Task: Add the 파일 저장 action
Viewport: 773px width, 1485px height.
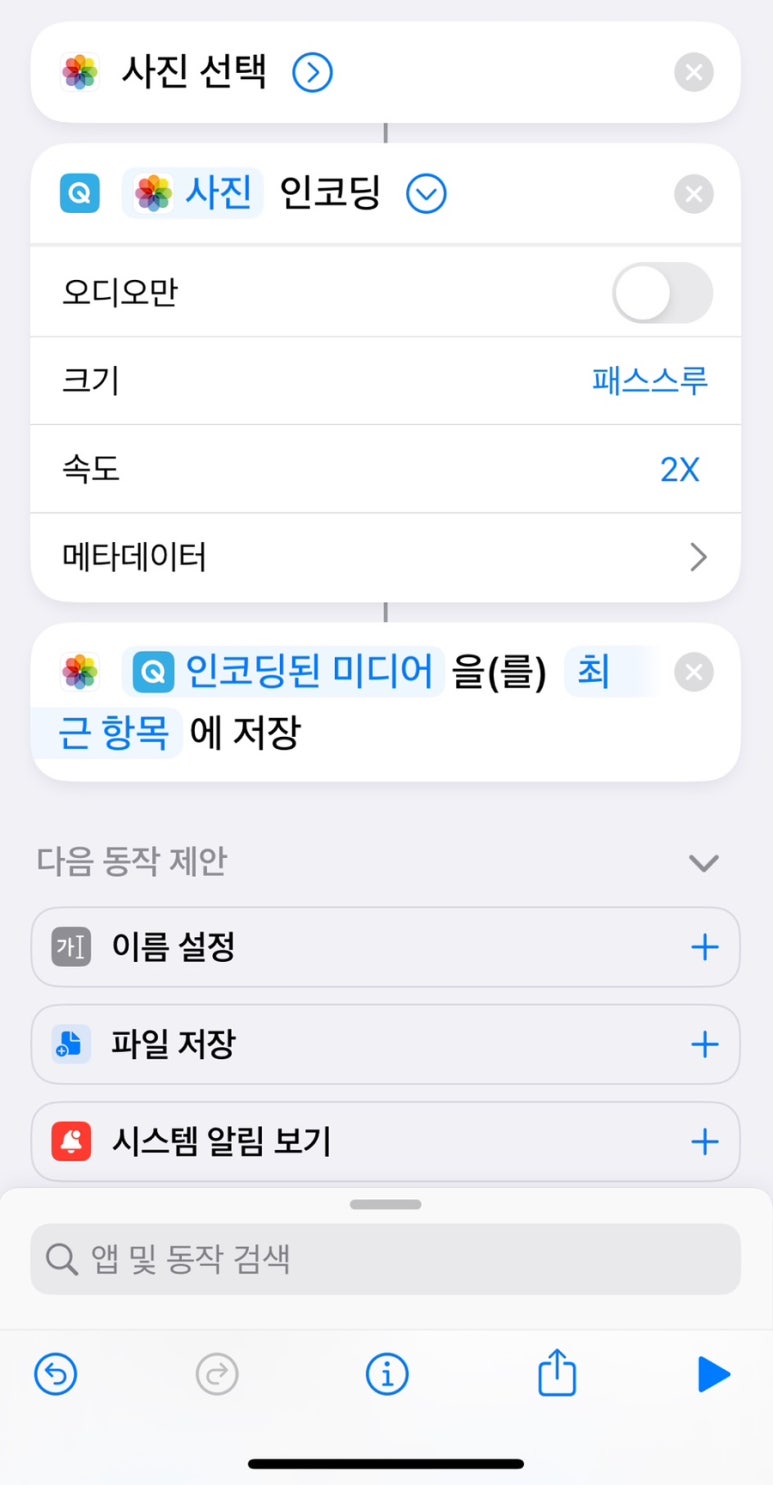Action: [705, 1045]
